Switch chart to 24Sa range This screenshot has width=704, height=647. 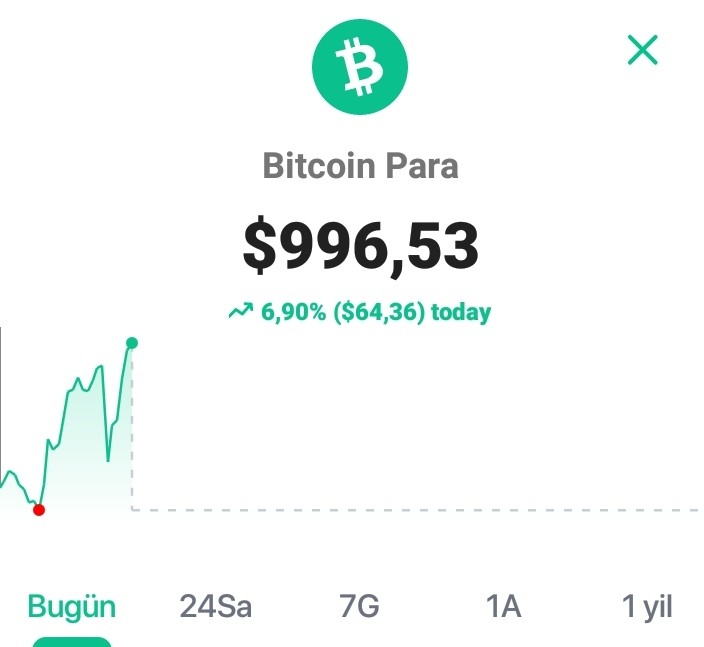(x=216, y=606)
